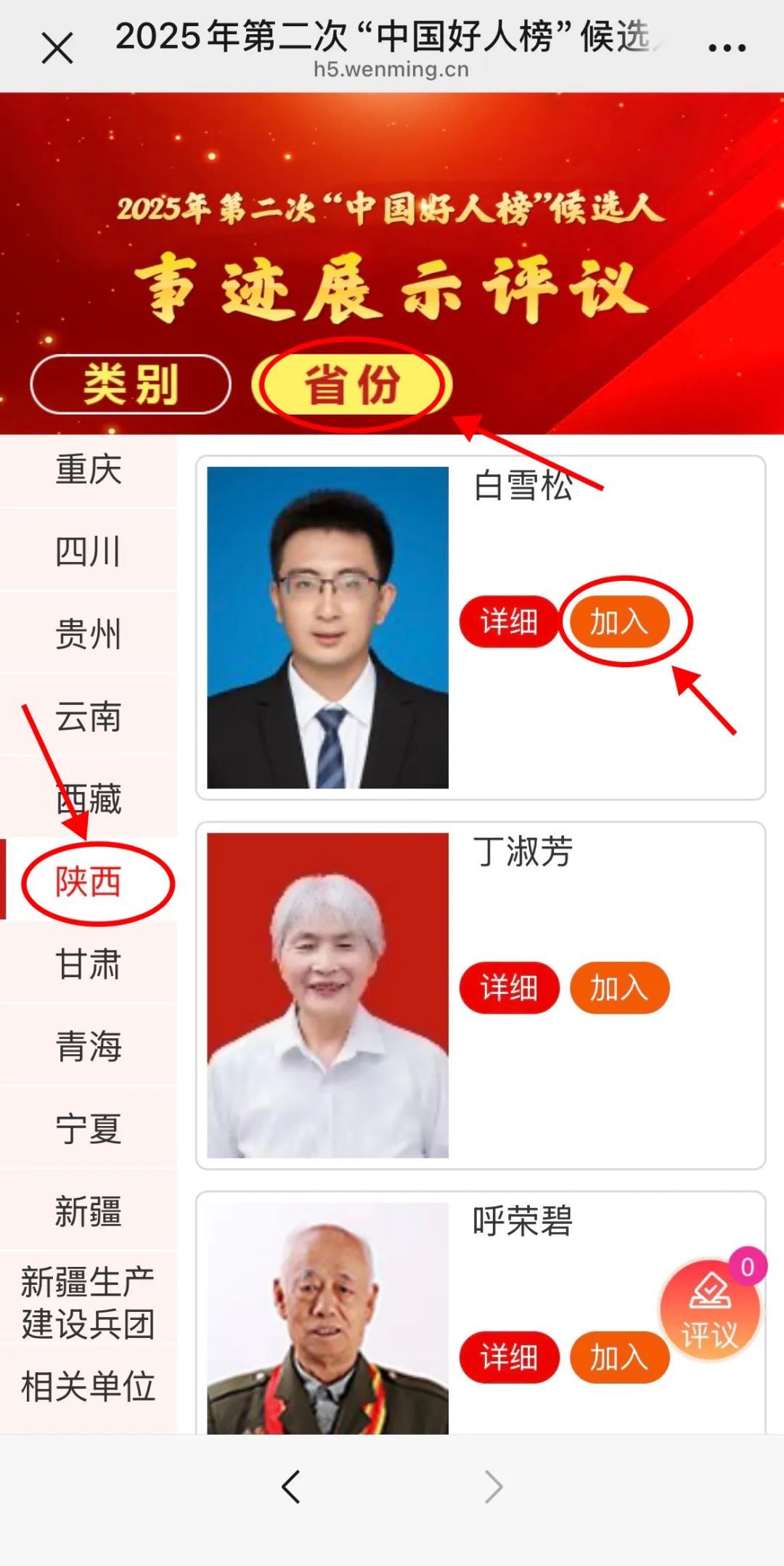Image resolution: width=784 pixels, height=1566 pixels.
Task: Select 陕西 in the province list
Action: pos(89,882)
